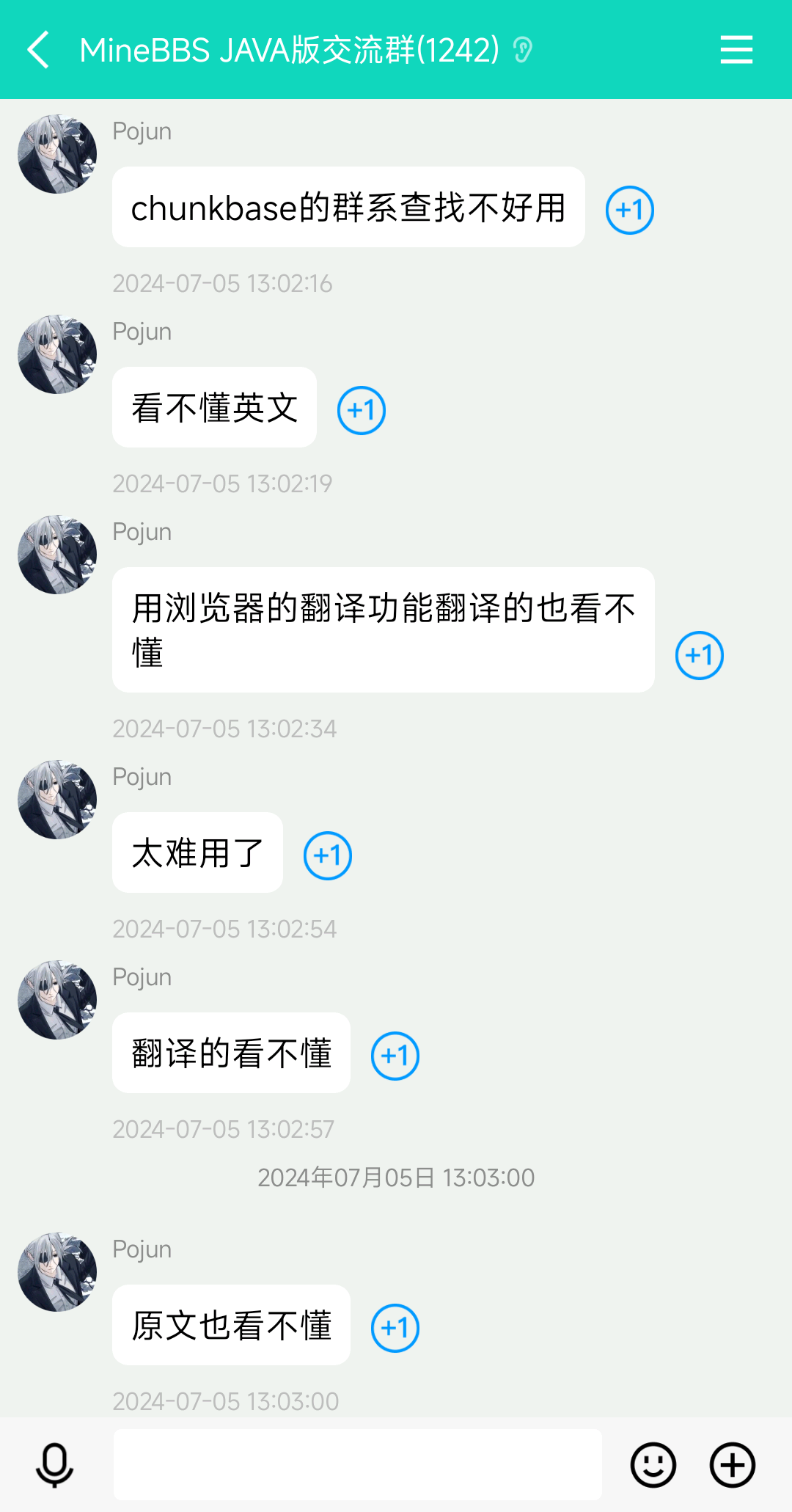Open the group menu hamburger icon

736,50
